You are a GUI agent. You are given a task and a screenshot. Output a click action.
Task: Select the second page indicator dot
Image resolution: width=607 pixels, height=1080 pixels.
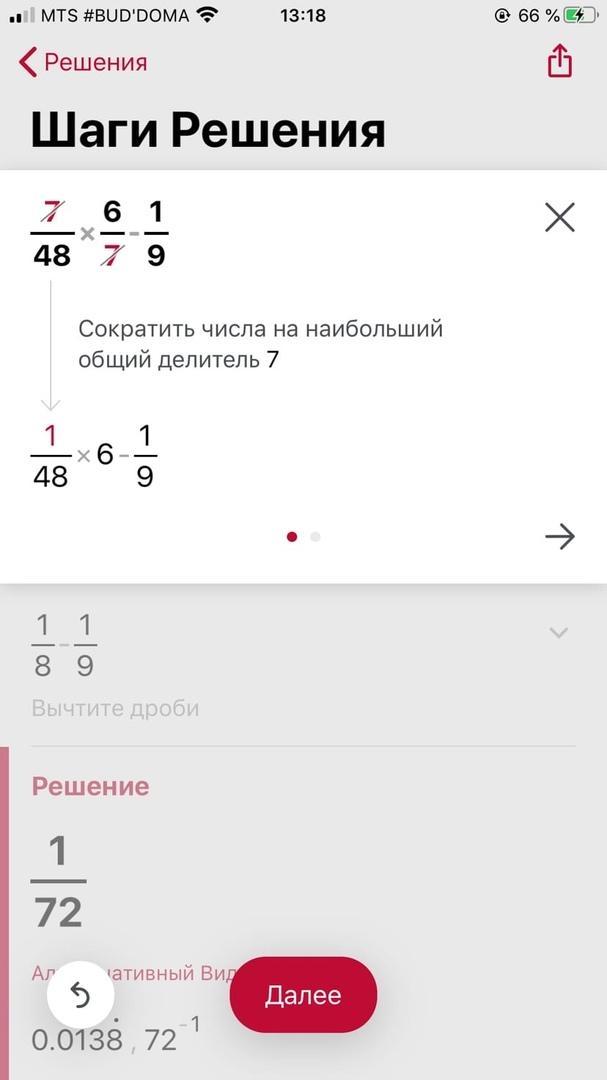[315, 537]
